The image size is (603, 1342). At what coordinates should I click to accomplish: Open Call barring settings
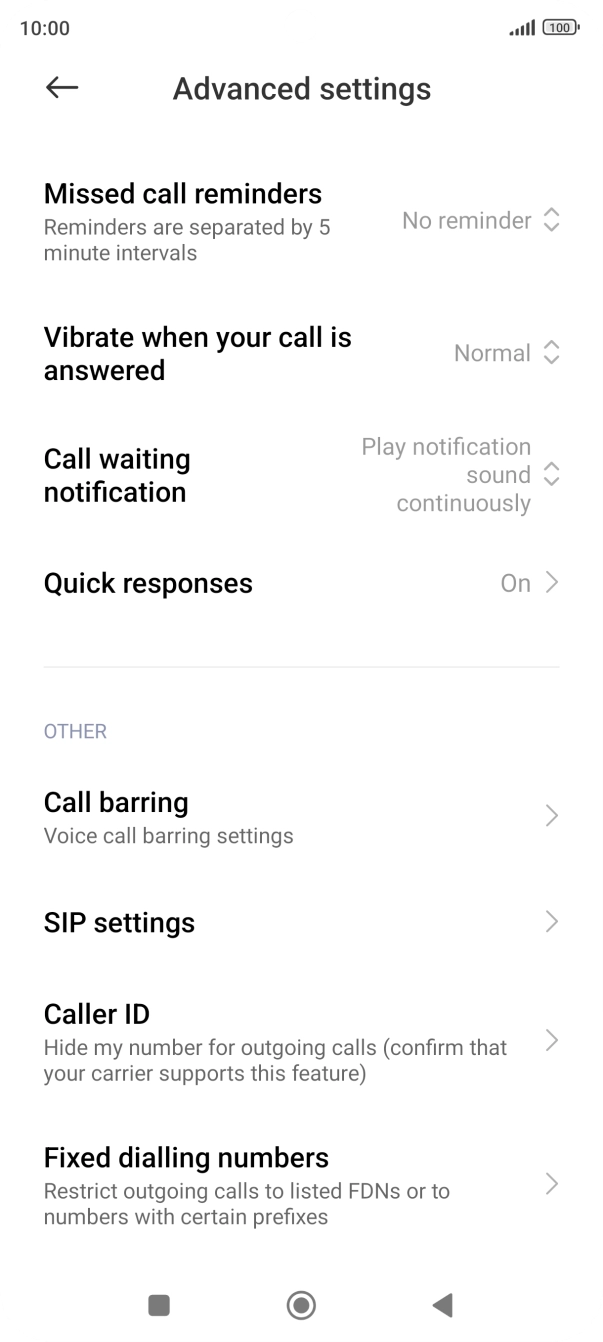click(x=301, y=817)
